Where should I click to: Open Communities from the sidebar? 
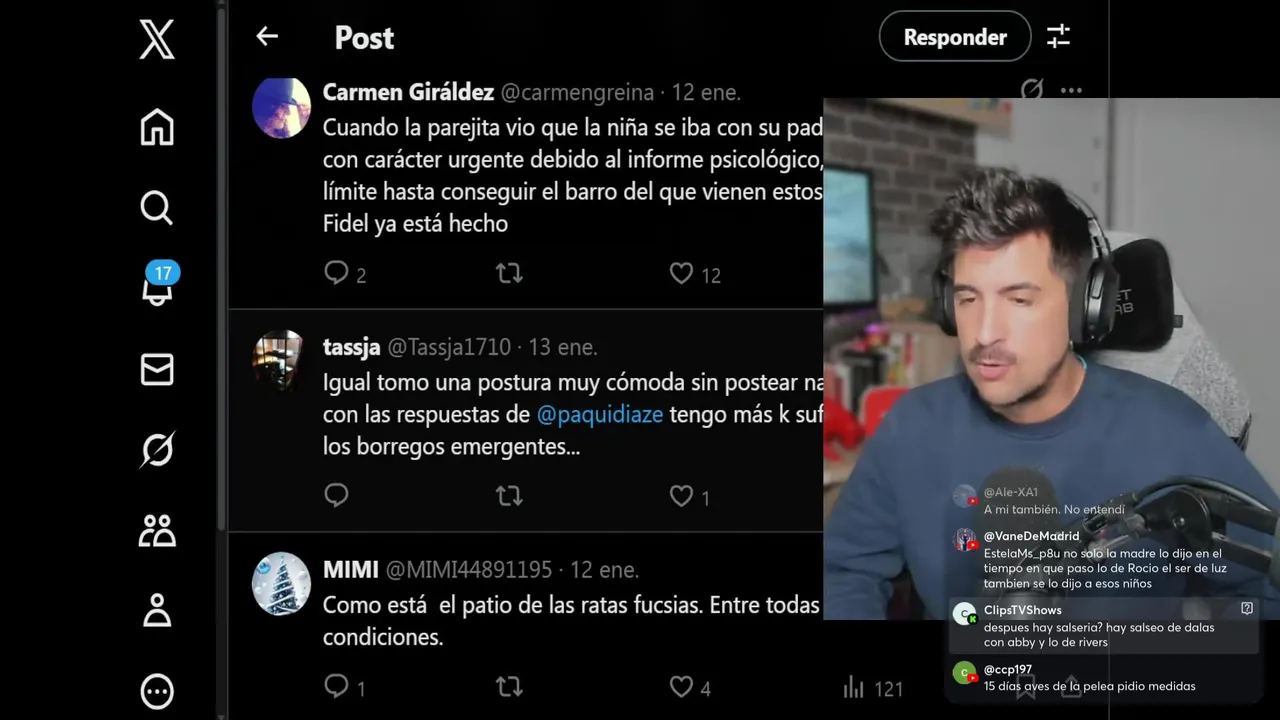tap(157, 530)
